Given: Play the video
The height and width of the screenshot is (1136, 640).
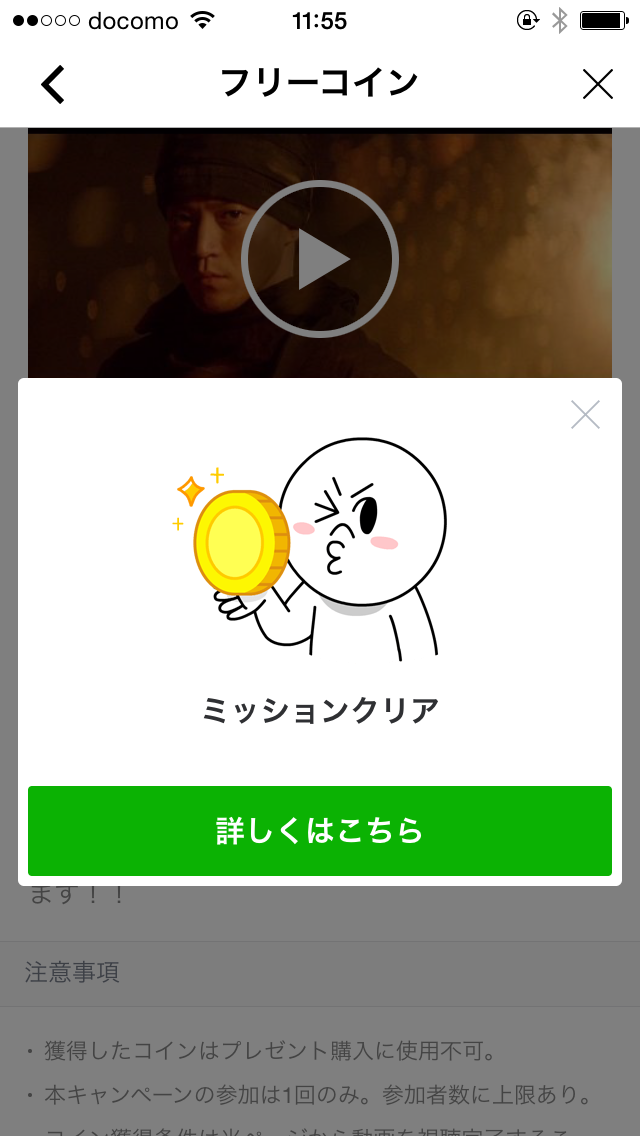Looking at the screenshot, I should click(320, 260).
